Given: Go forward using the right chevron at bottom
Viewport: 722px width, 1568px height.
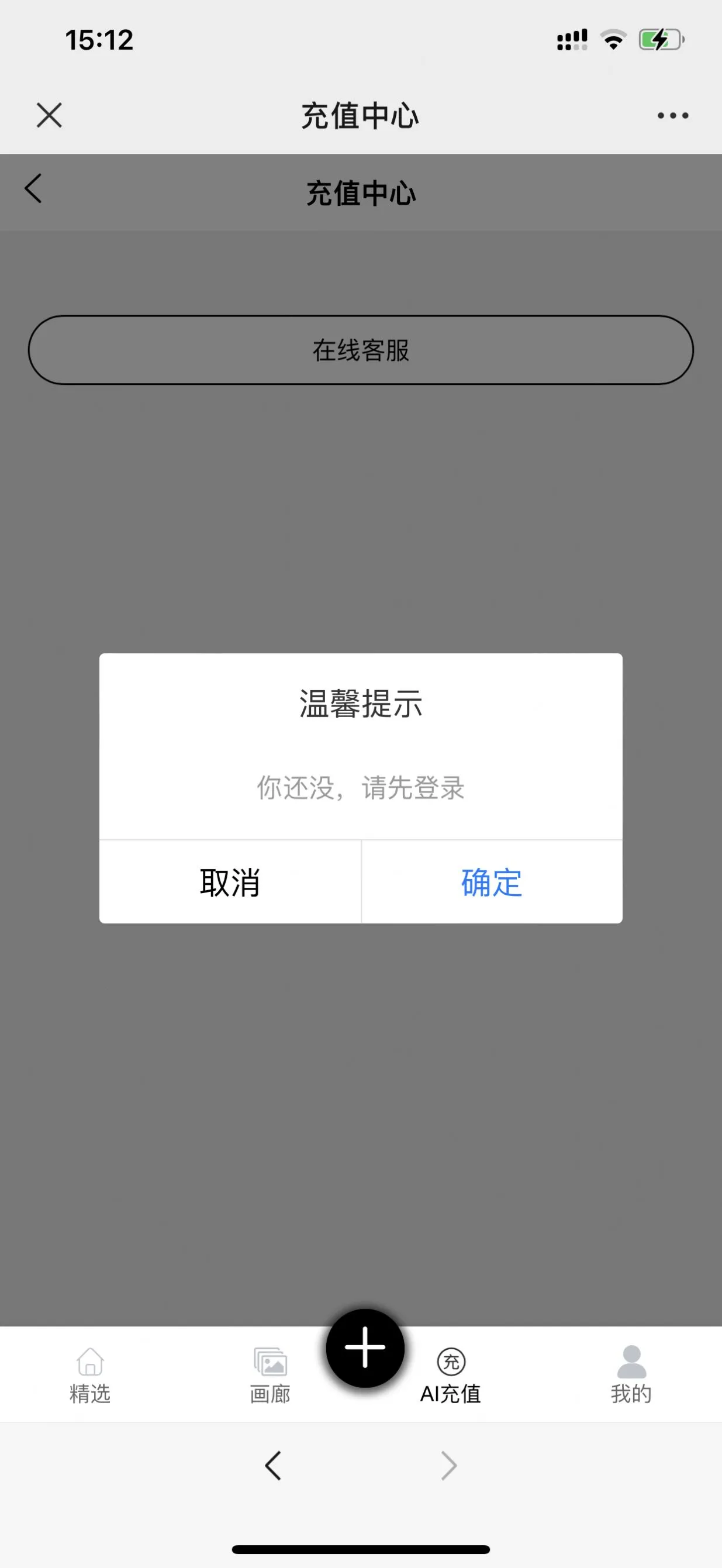Looking at the screenshot, I should click(449, 1465).
